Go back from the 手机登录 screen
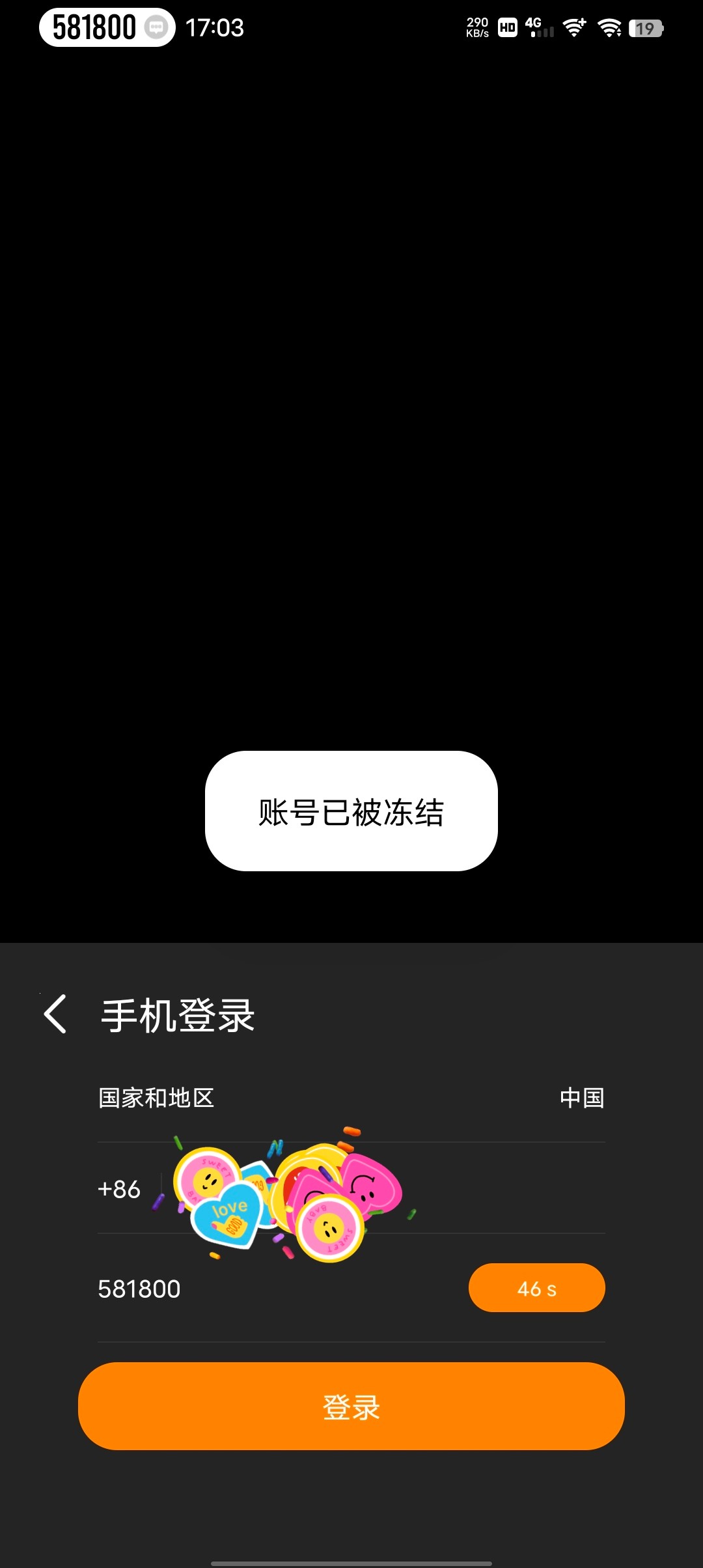Viewport: 703px width, 1568px height. pos(55,1014)
